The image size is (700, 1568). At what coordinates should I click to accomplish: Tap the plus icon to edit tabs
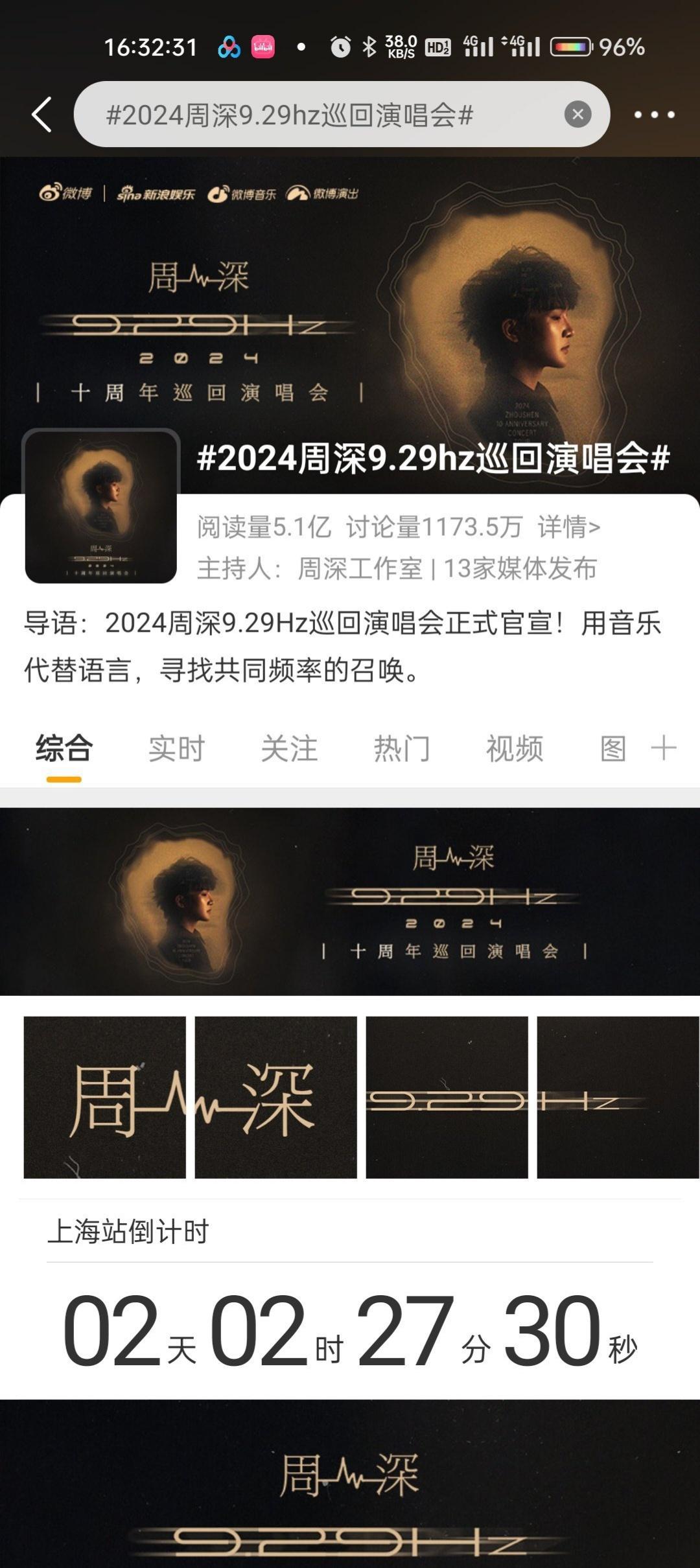coord(664,748)
